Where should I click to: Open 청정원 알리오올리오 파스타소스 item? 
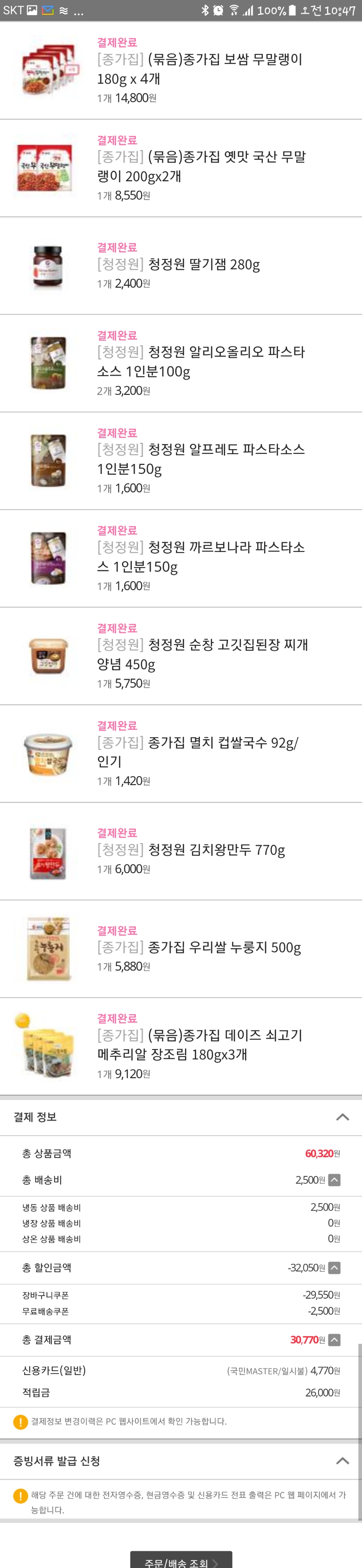click(x=201, y=362)
